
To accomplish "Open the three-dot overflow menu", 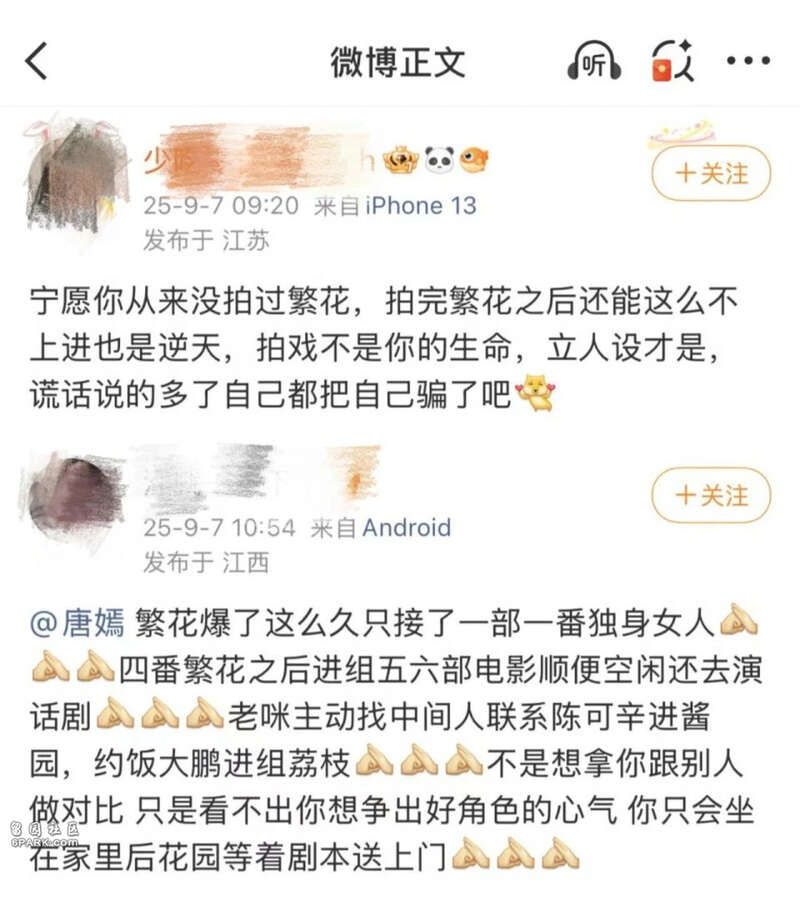I will (748, 62).
